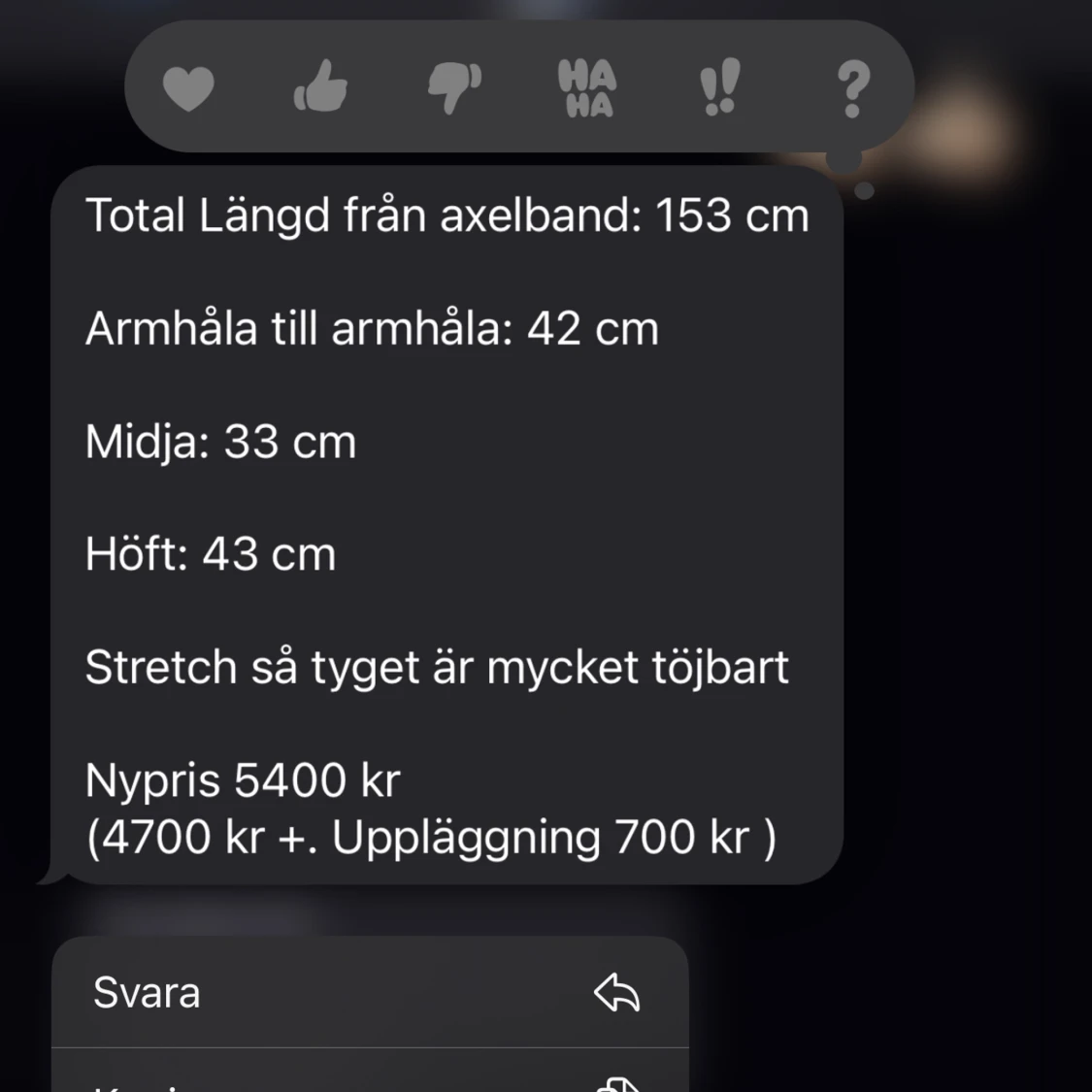The image size is (1092, 1092).
Task: Select Svara to reply to the message
Action: coord(369,993)
